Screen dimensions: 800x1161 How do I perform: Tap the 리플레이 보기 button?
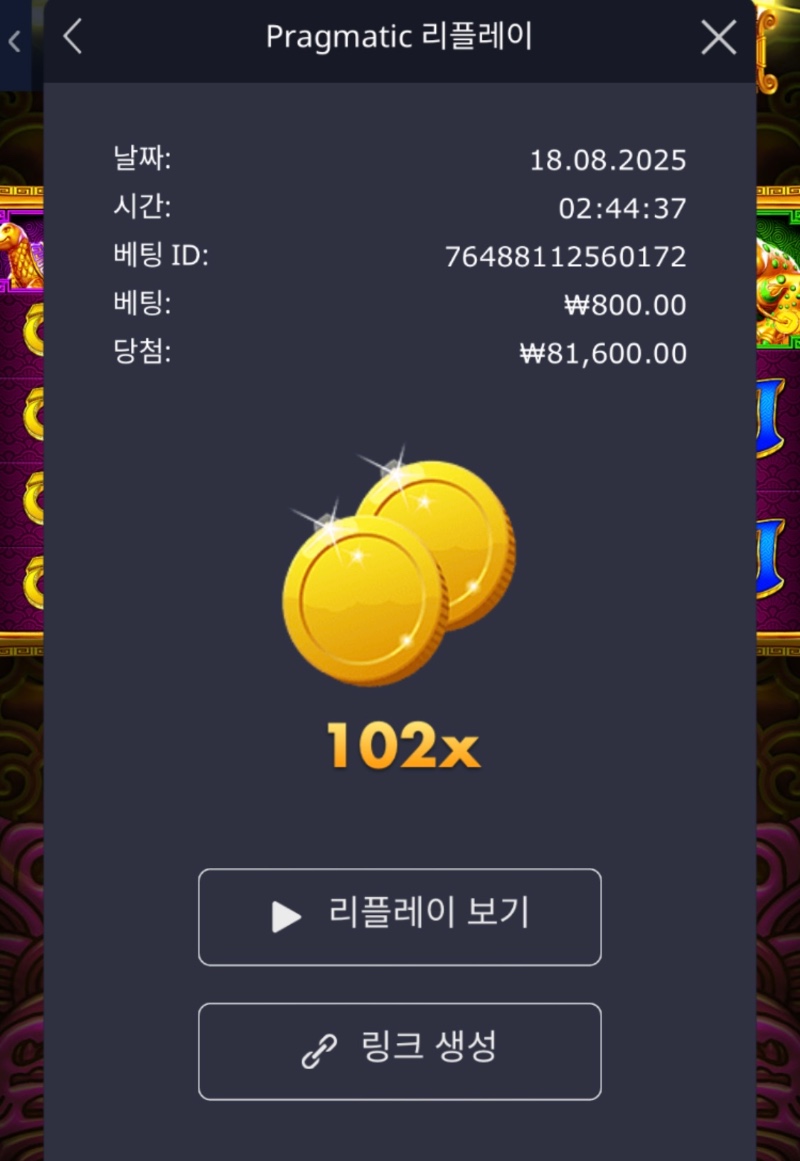pyautogui.click(x=400, y=916)
